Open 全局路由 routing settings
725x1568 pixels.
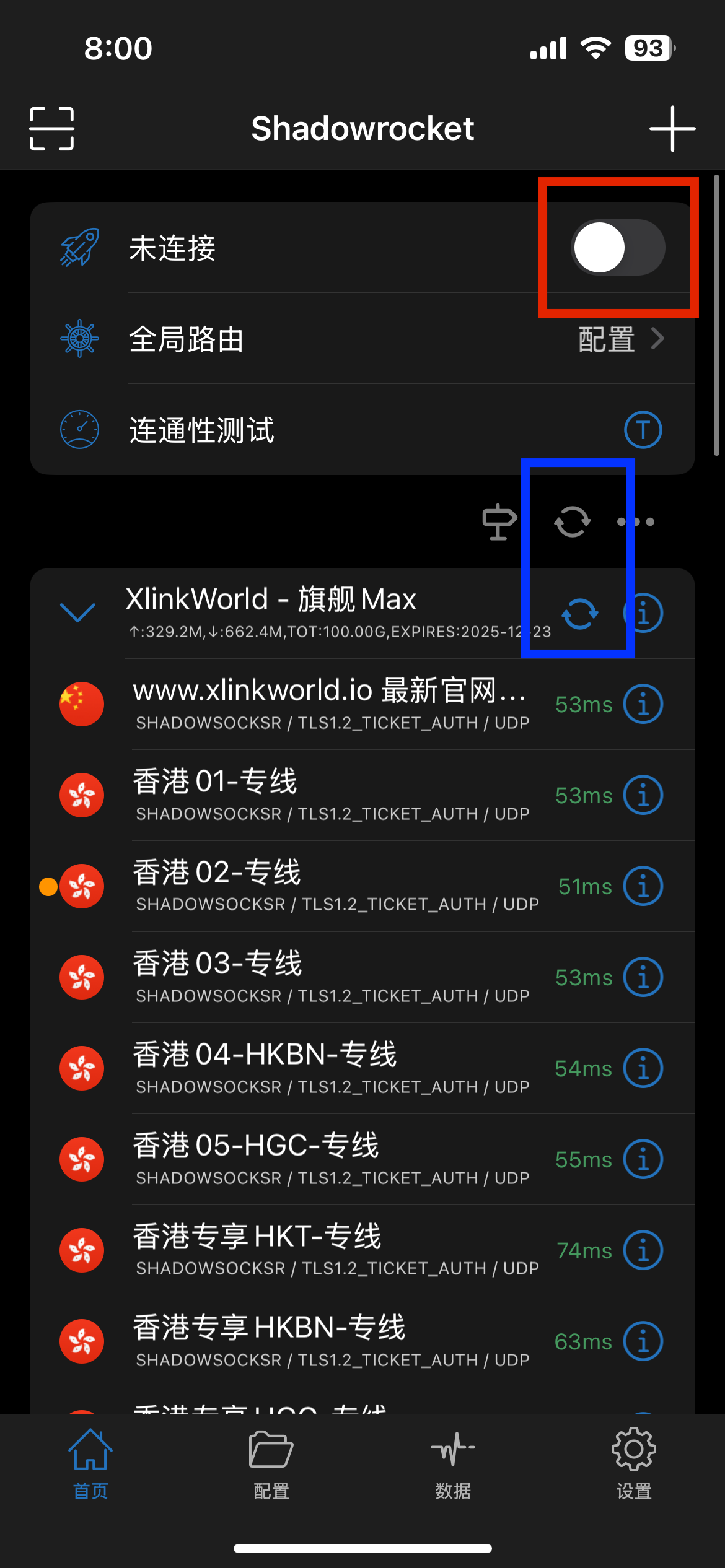[397, 339]
